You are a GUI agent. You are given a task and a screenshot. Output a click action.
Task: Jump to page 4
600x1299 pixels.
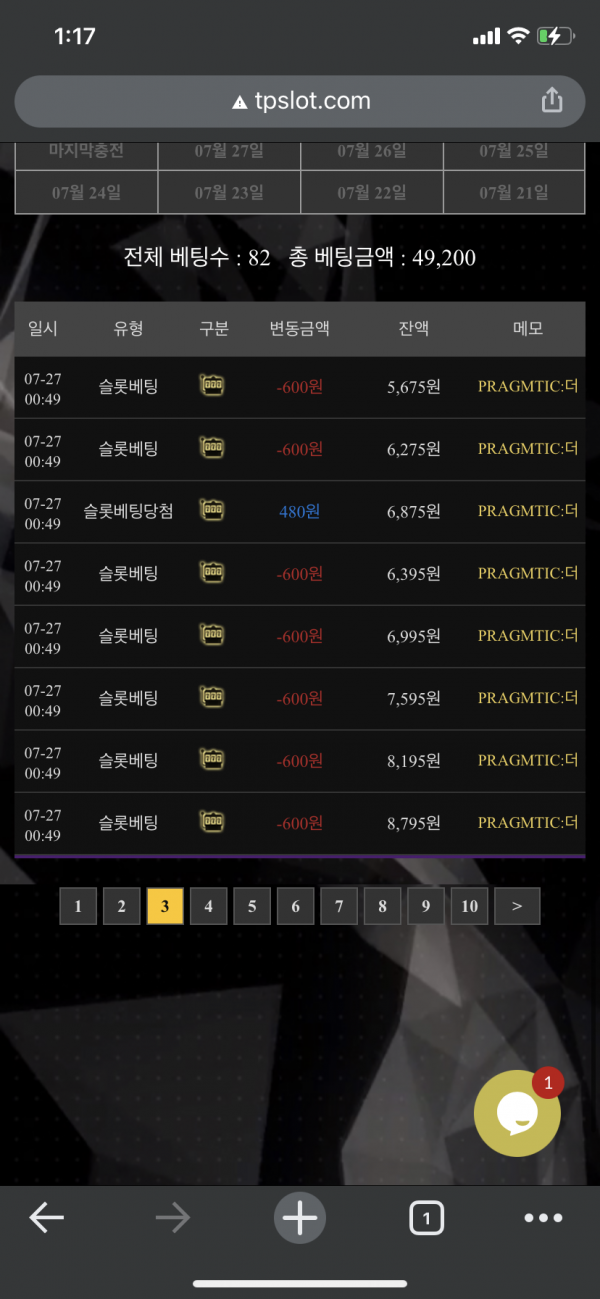tap(208, 906)
